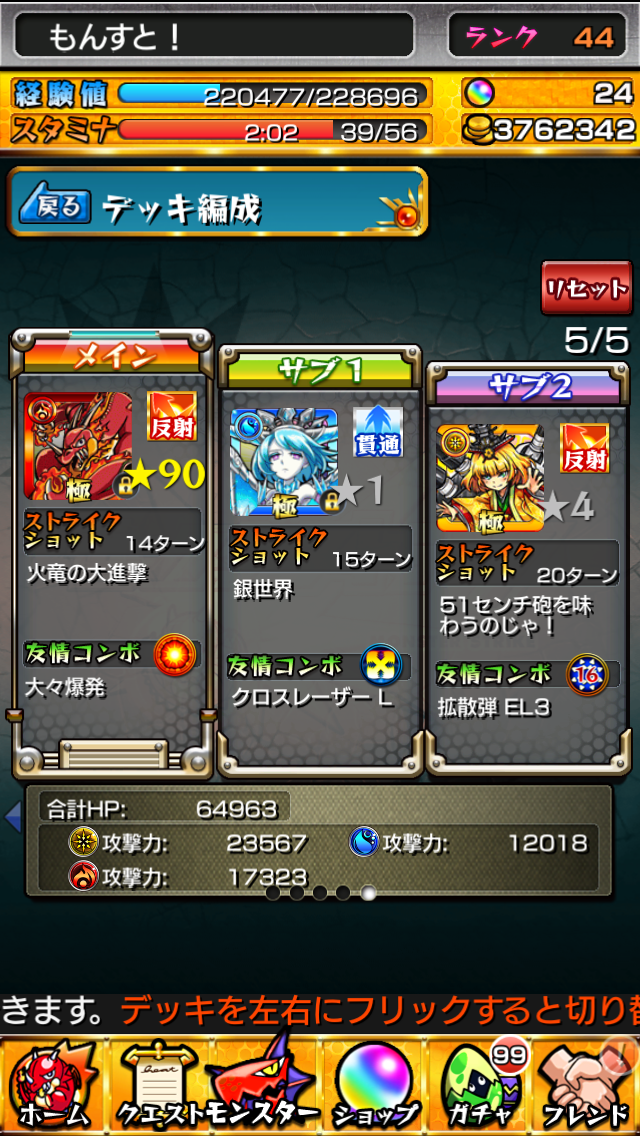Image resolution: width=640 pixels, height=1136 pixels.
Task: Select the メイン red dragon monster card
Action: (x=77, y=447)
